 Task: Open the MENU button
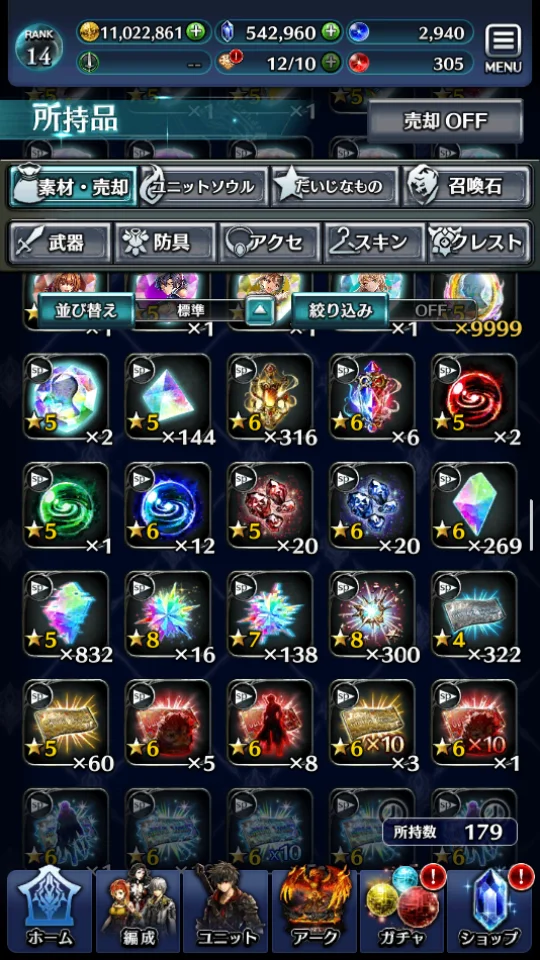[503, 48]
